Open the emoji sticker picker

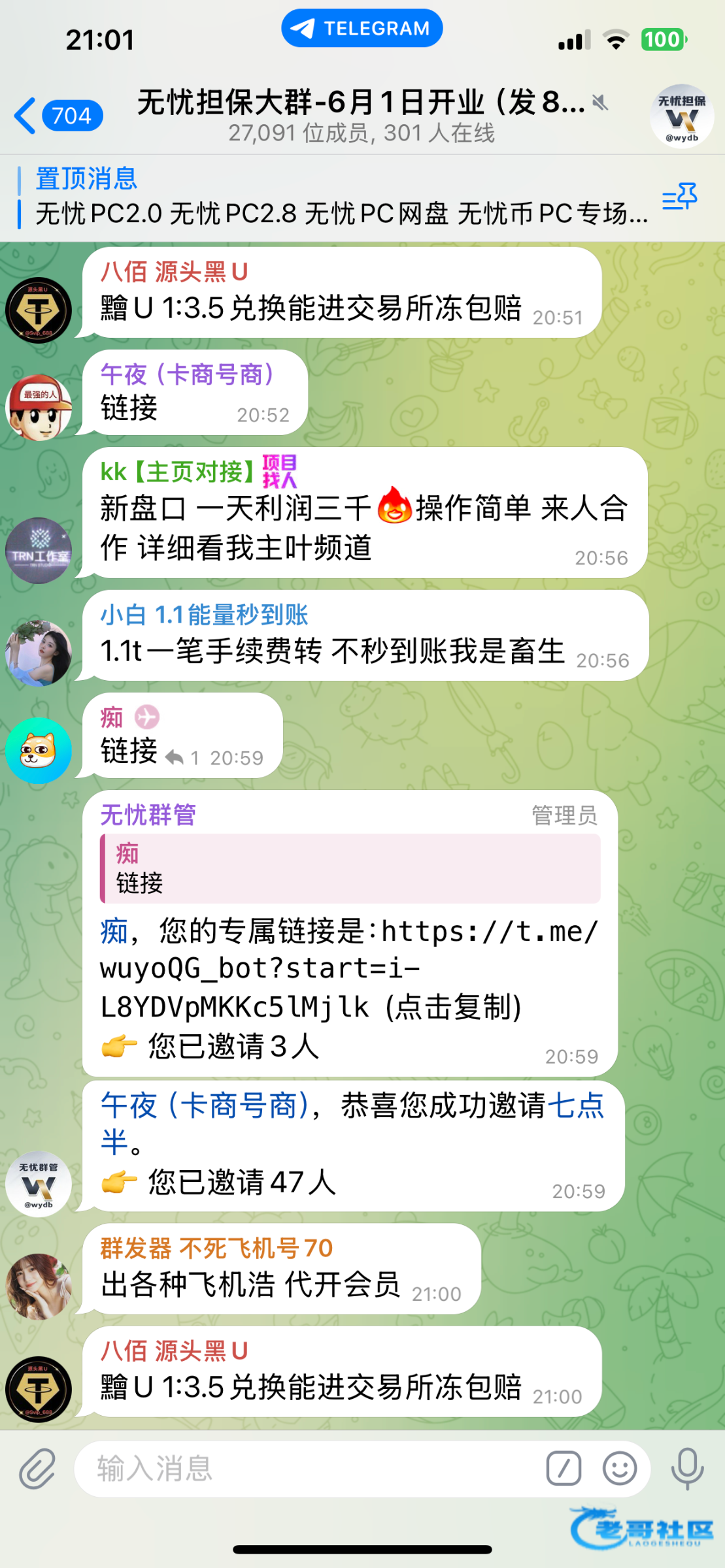619,1469
